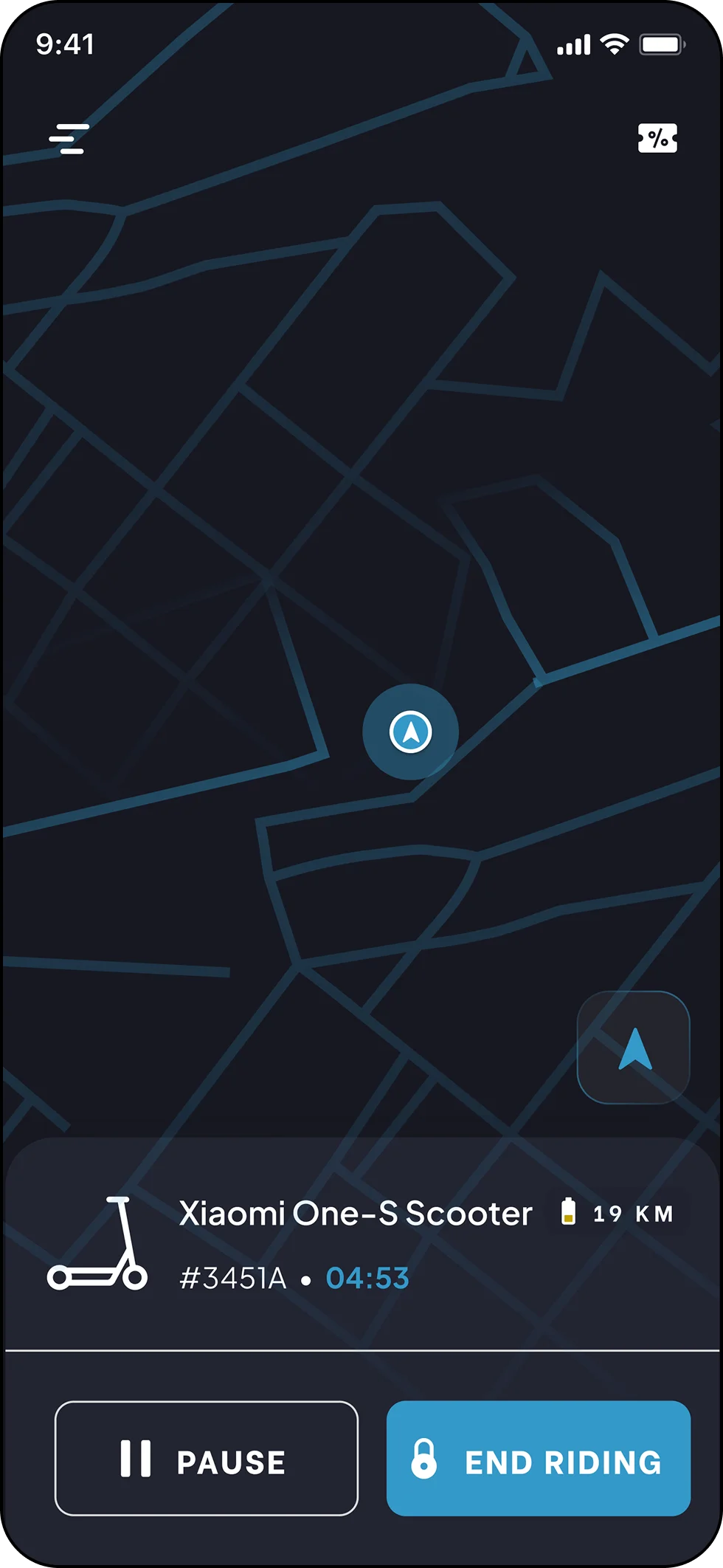
Task: Tap the Wi-Fi status icon
Action: coord(615,44)
